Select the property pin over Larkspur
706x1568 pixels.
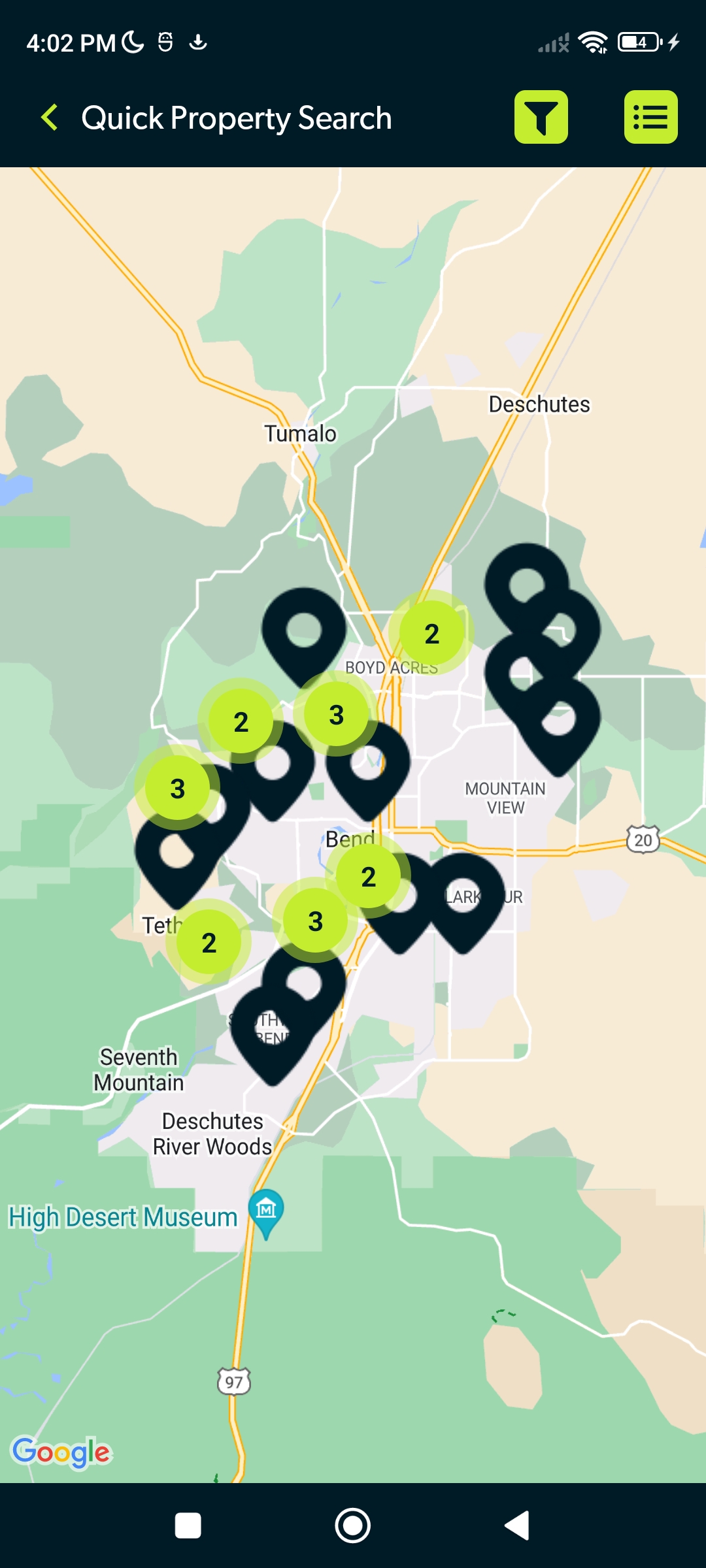463,902
